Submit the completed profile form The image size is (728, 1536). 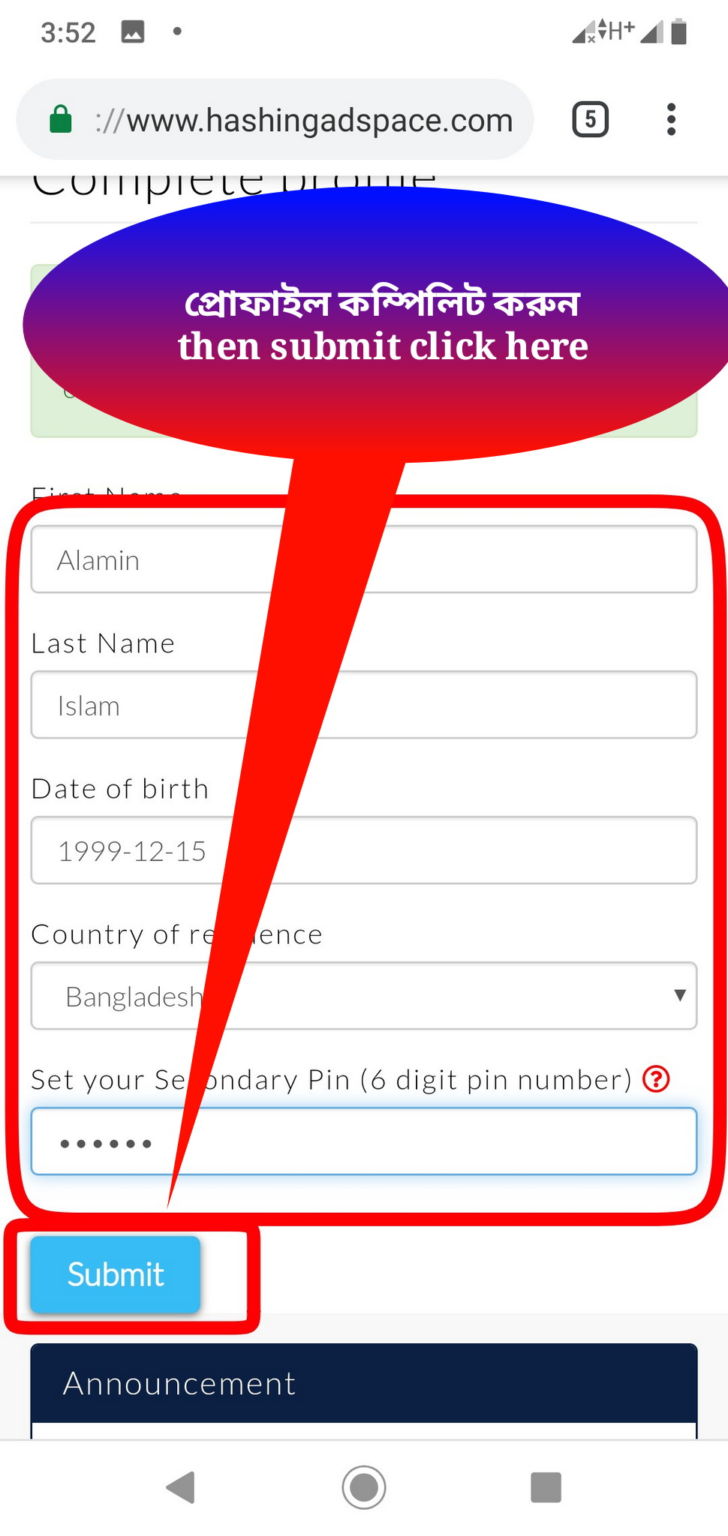click(x=115, y=1274)
